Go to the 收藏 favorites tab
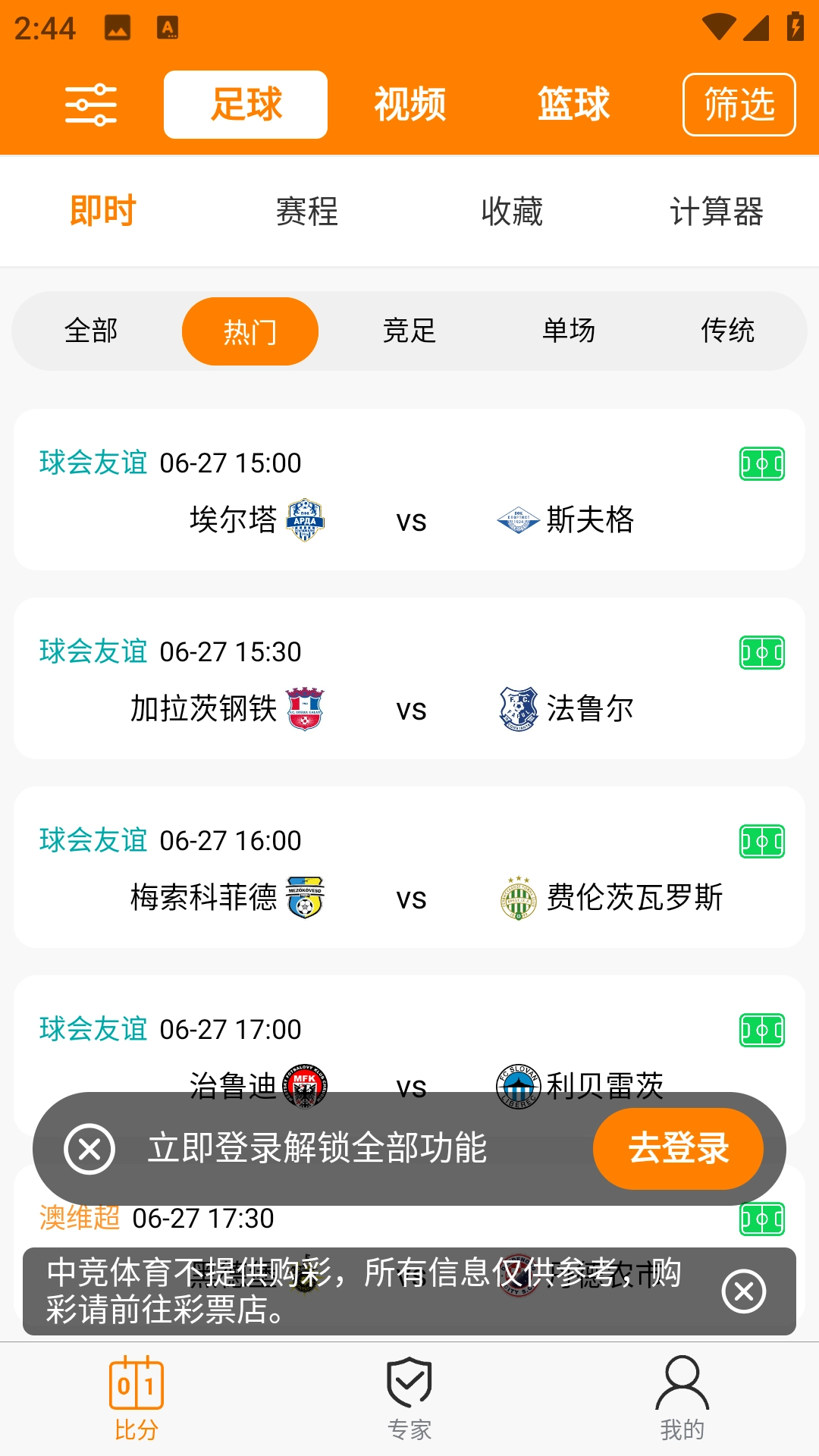 tap(512, 212)
